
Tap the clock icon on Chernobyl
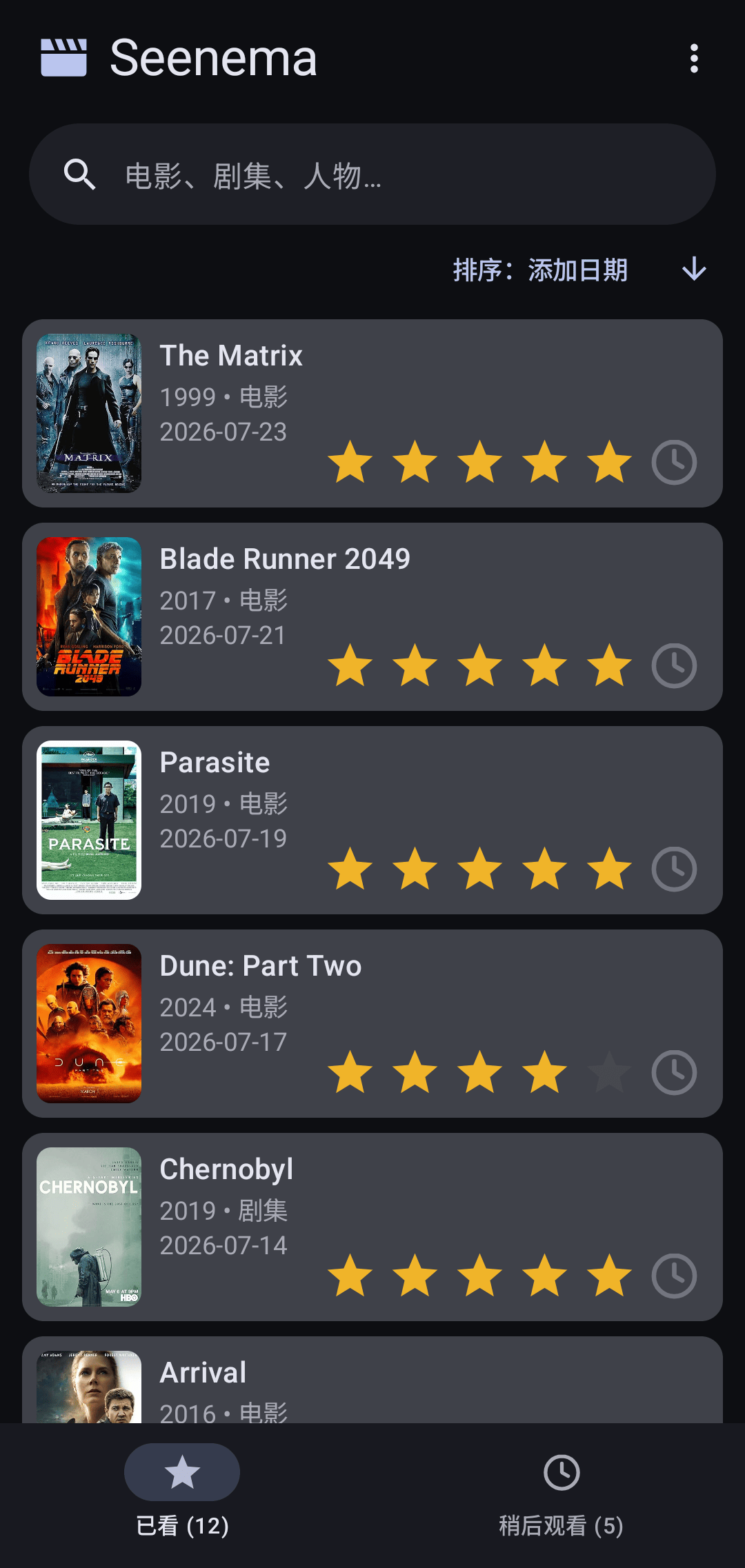coord(674,1276)
